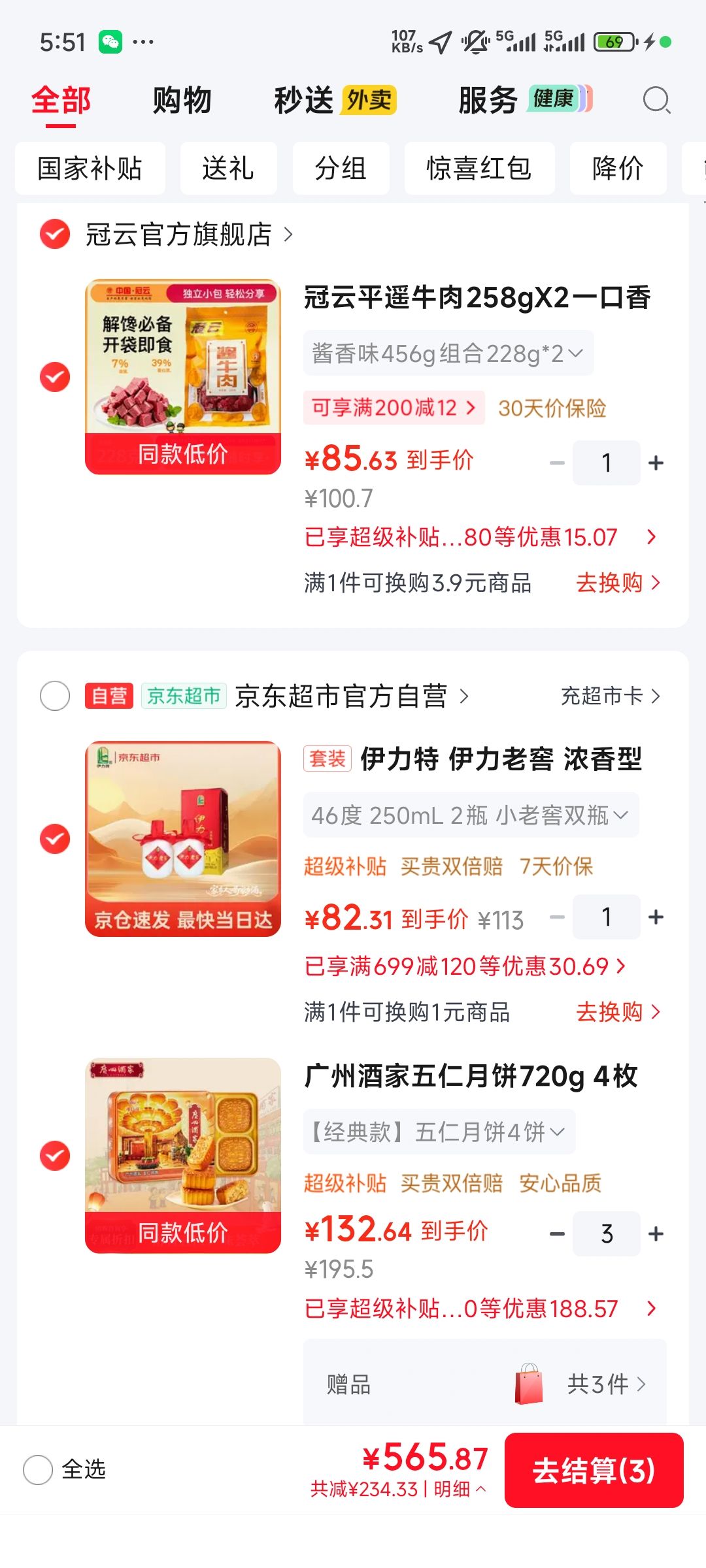Increase quantity of 冠云平遥牛肉
Viewport: 706px width, 1568px height.
click(x=656, y=463)
